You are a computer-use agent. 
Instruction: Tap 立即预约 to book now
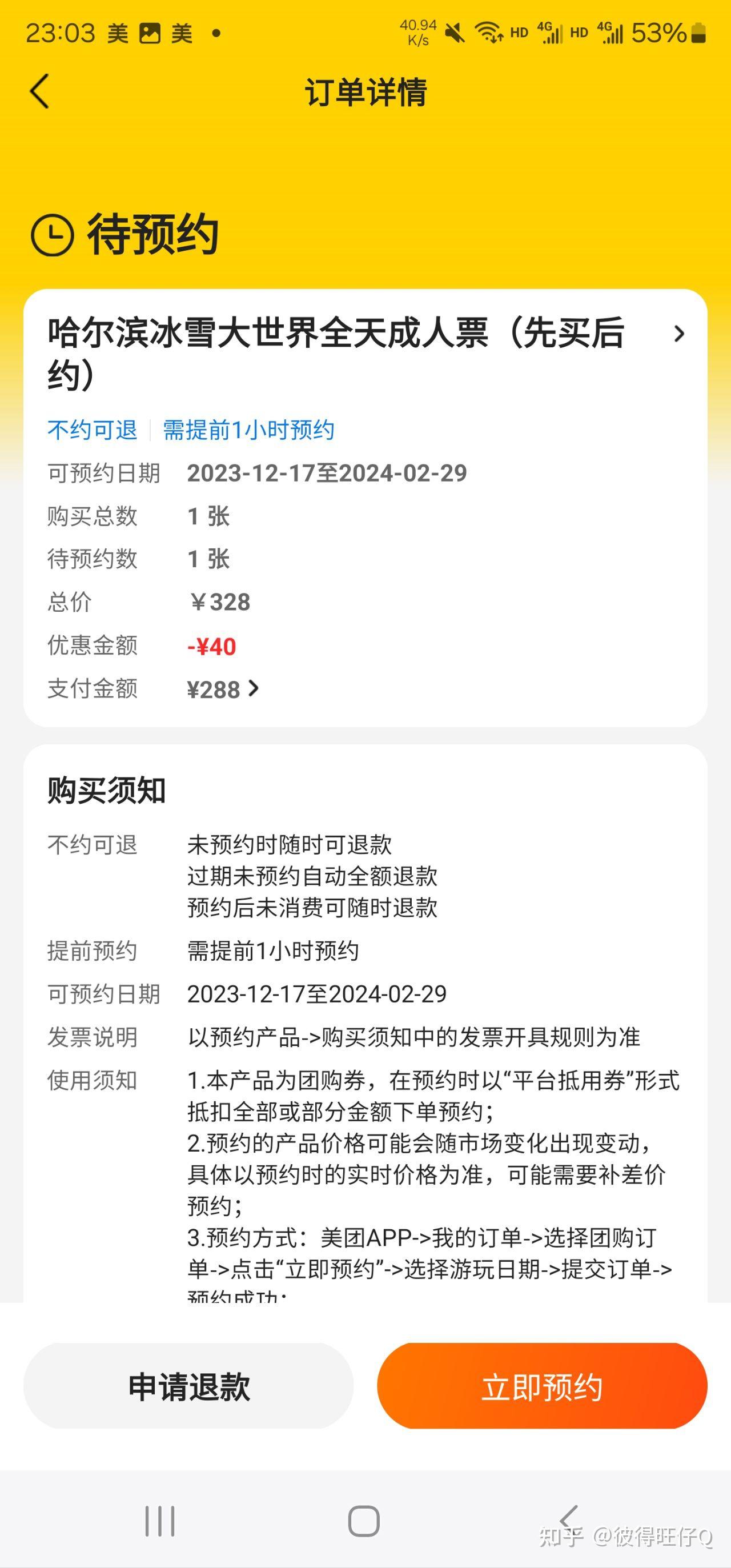coord(542,1386)
